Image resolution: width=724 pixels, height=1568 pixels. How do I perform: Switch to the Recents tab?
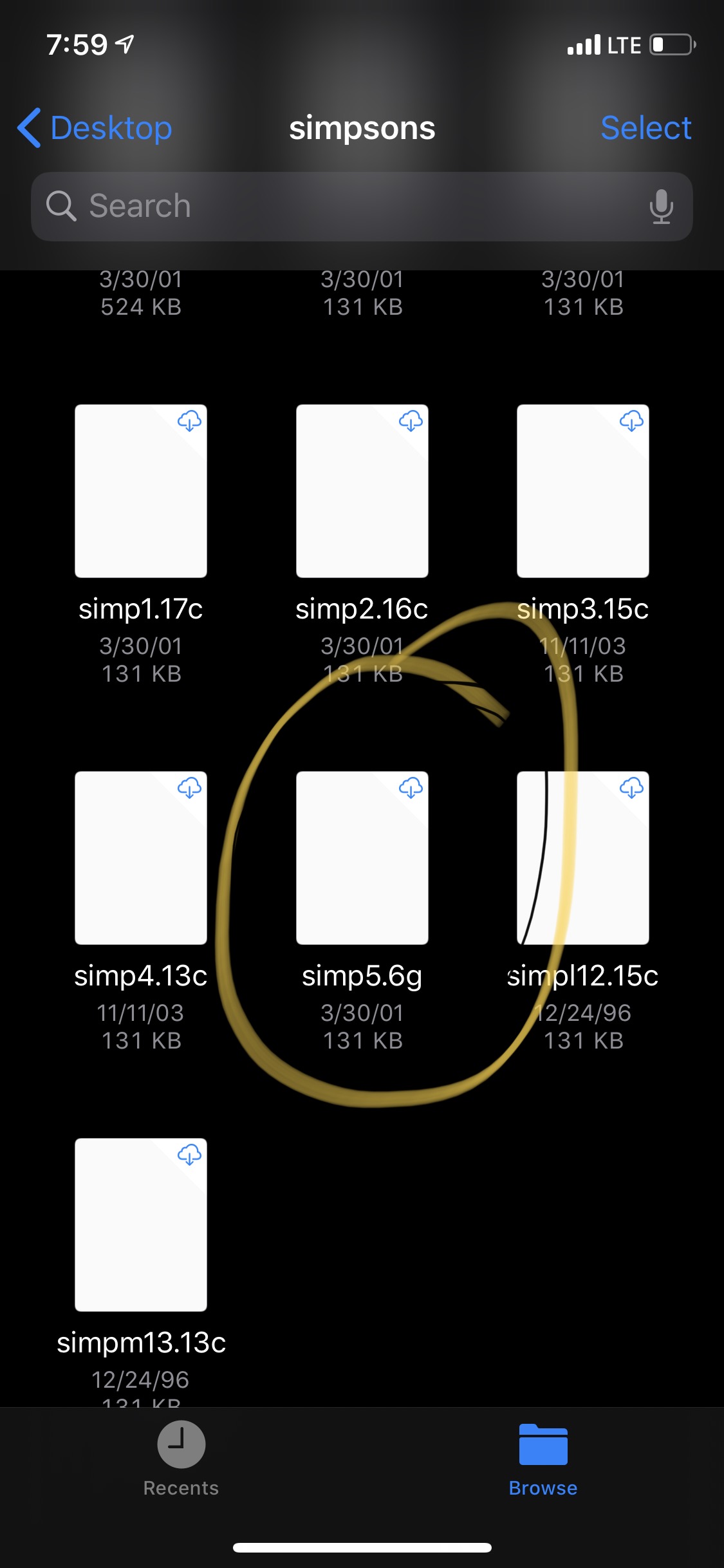coord(181,1459)
